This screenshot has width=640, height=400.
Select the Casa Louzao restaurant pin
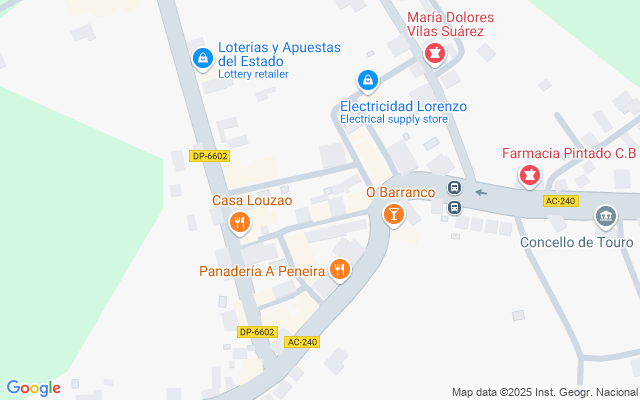pos(240,223)
